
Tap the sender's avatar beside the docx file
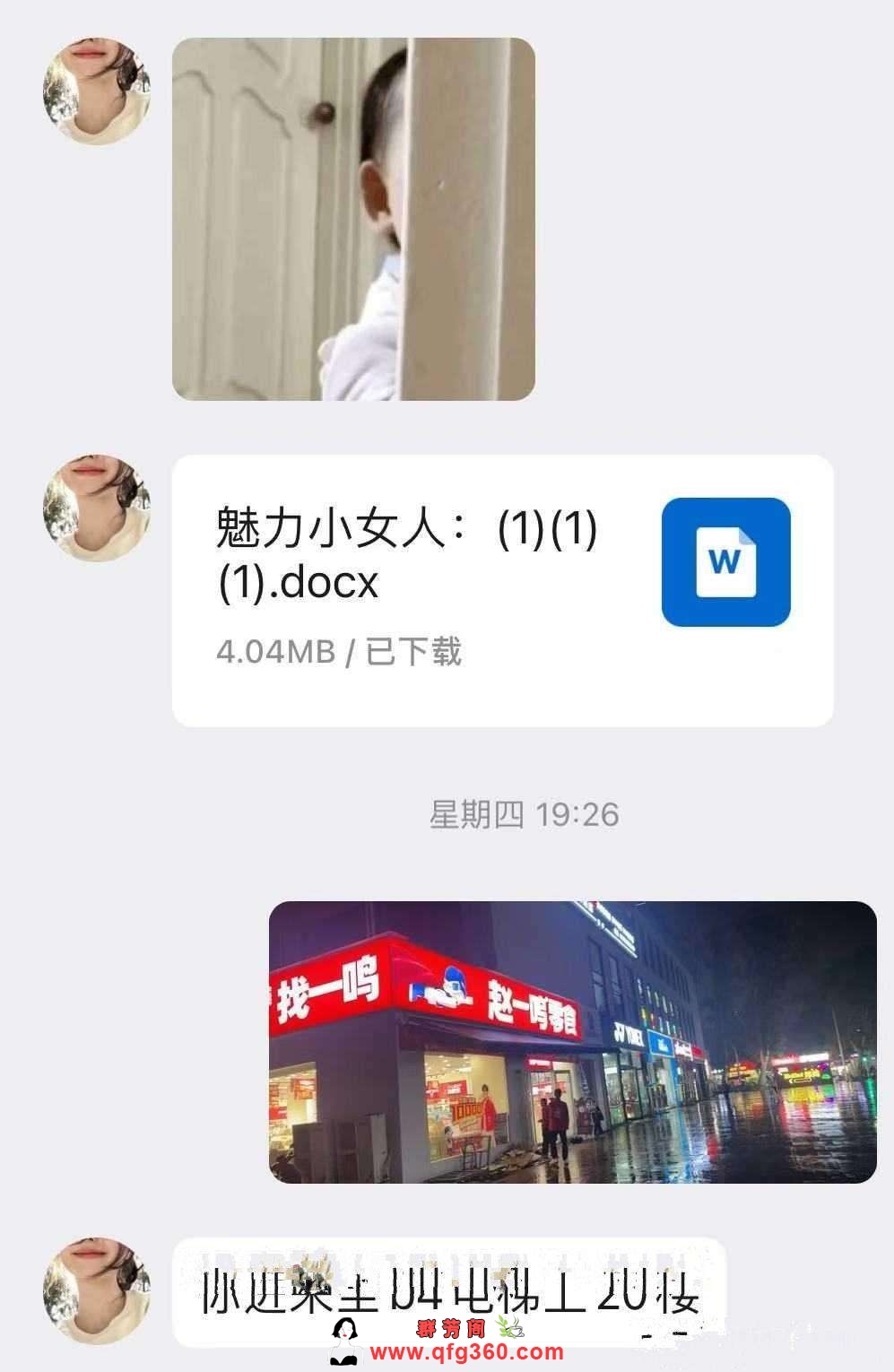click(97, 508)
